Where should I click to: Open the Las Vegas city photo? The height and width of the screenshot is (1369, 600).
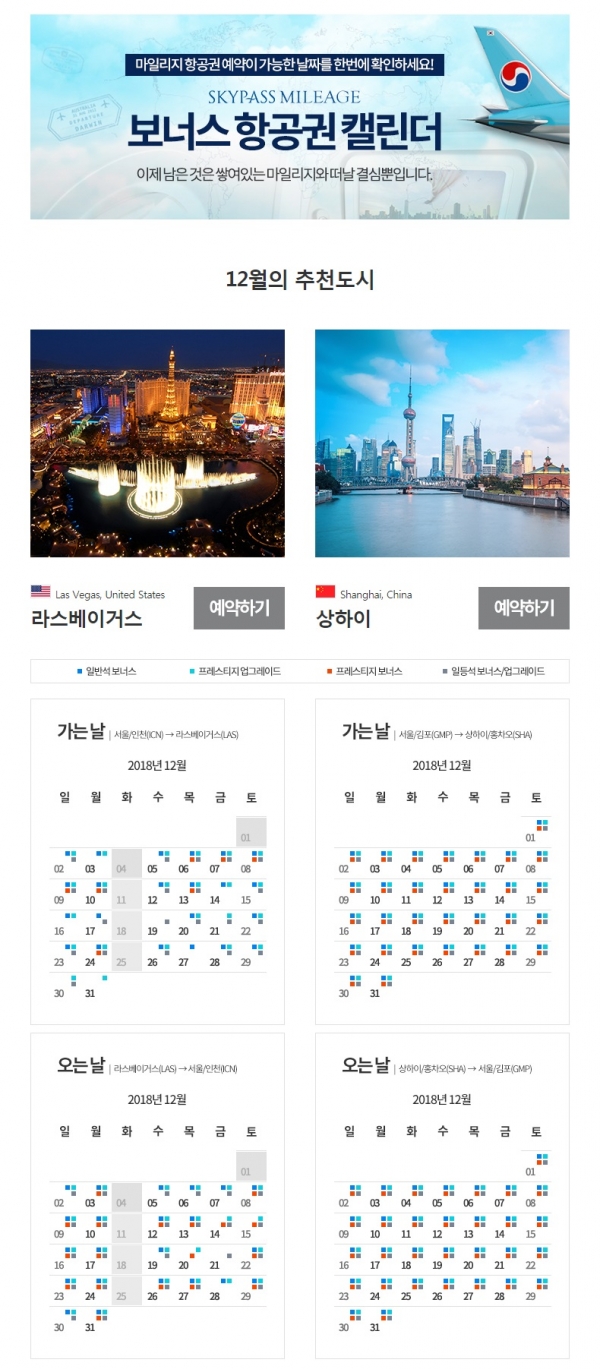click(157, 443)
